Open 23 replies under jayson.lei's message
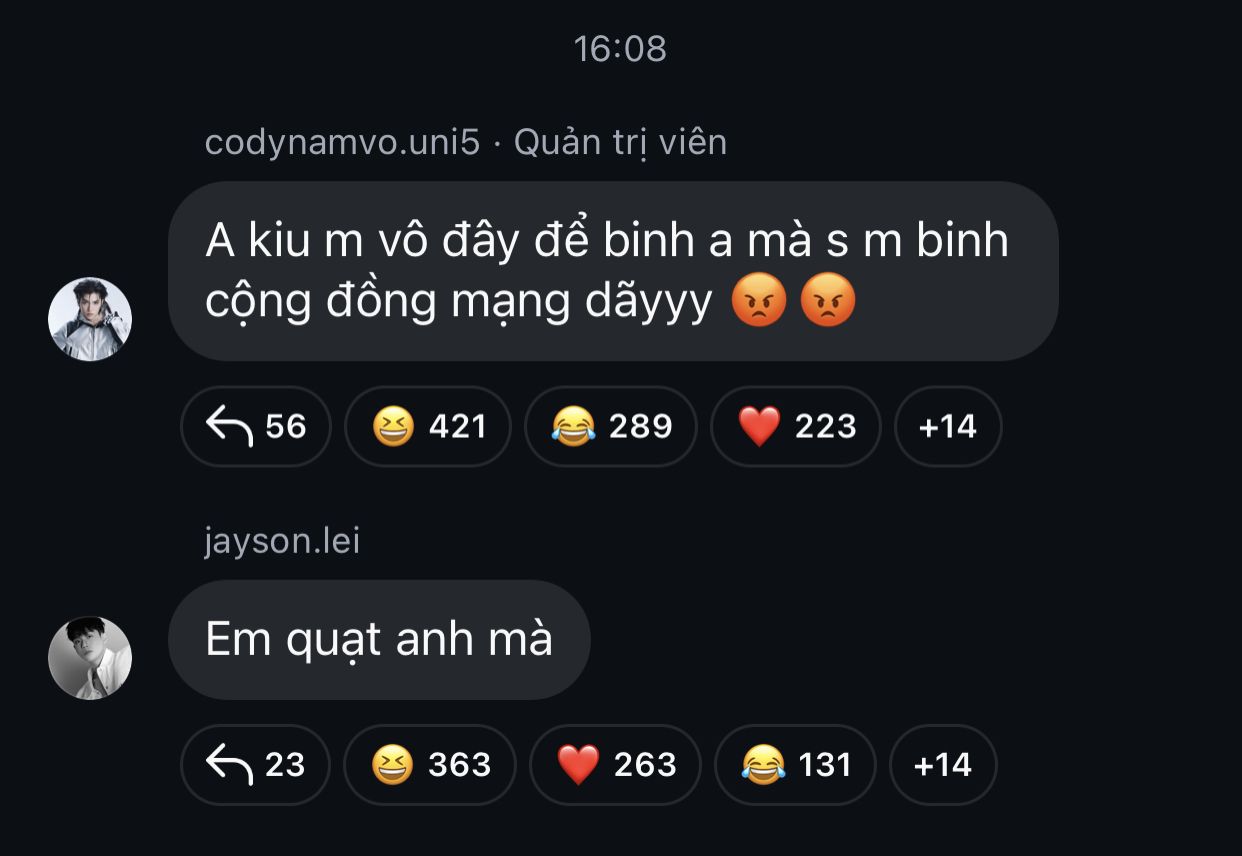1242x856 pixels. [255, 765]
